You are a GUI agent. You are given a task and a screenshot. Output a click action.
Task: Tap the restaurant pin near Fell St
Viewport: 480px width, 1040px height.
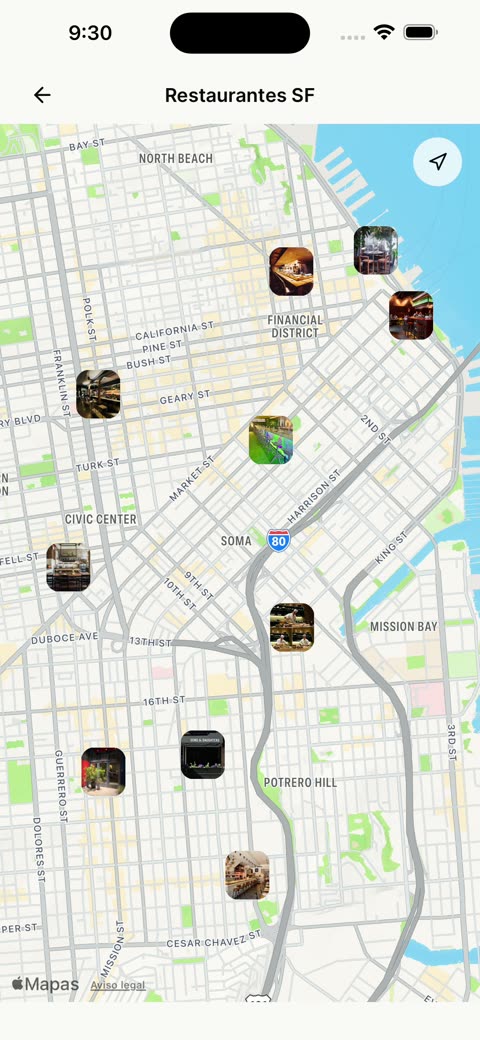tap(68, 567)
